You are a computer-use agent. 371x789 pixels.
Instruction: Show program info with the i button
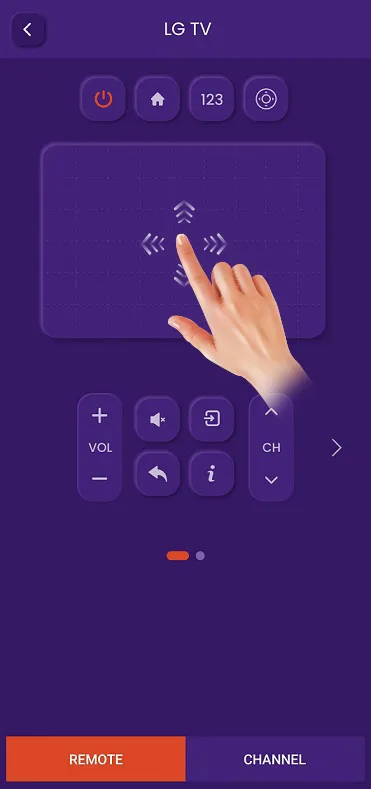pyautogui.click(x=211, y=474)
